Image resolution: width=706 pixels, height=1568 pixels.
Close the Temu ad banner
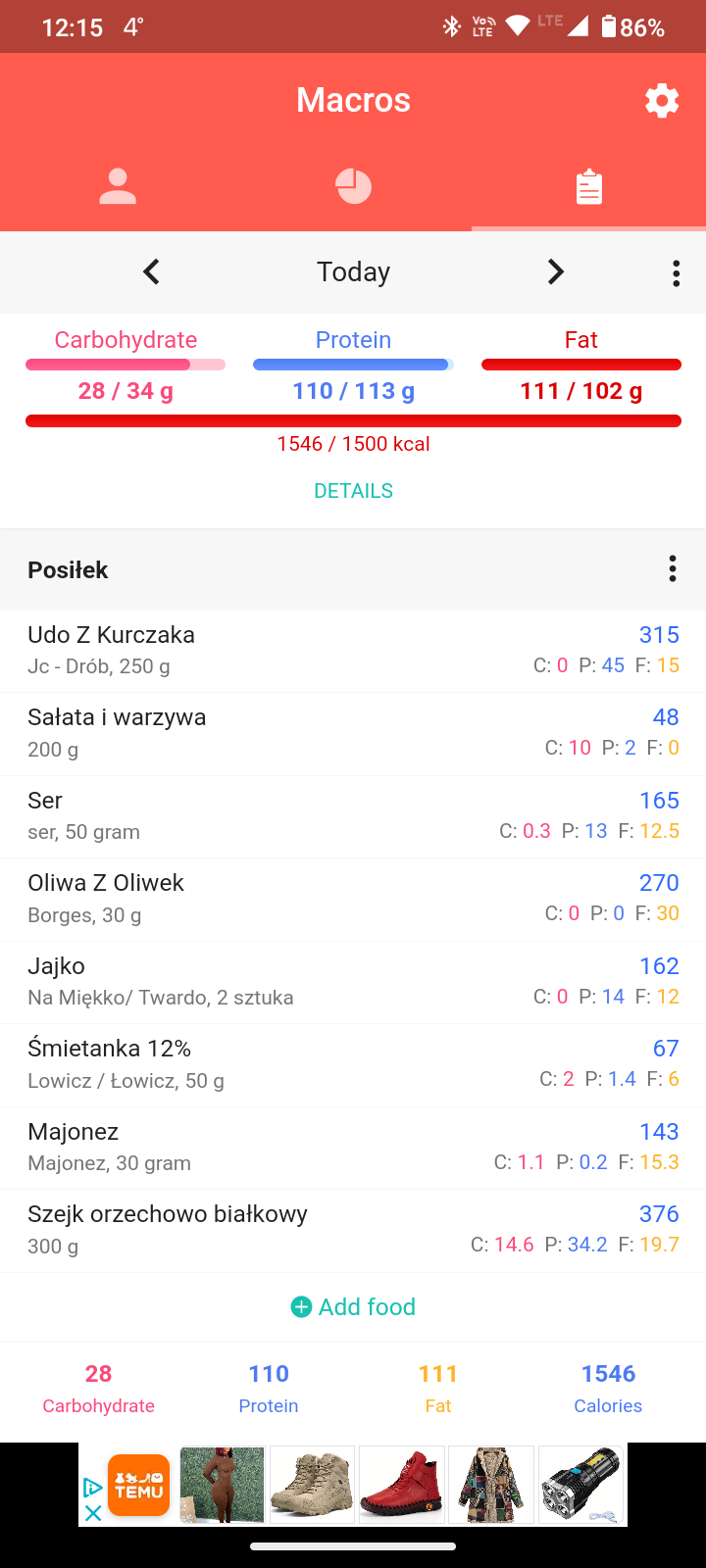click(x=93, y=1513)
